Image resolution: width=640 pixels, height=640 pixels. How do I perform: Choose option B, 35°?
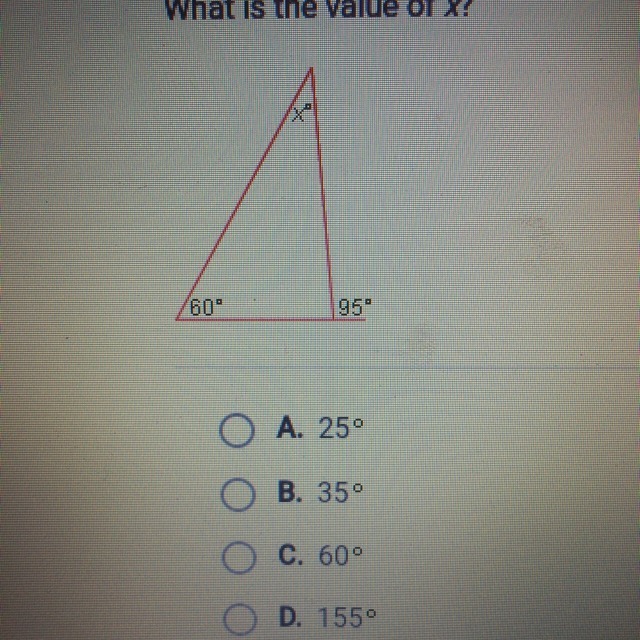(236, 494)
